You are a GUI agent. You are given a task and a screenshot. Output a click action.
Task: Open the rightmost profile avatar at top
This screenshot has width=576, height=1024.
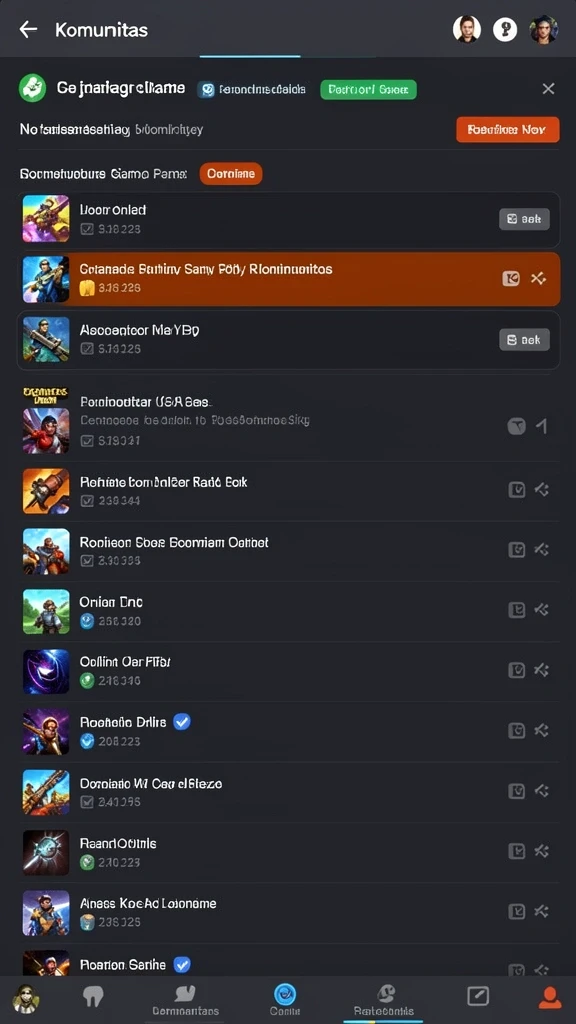pos(543,29)
